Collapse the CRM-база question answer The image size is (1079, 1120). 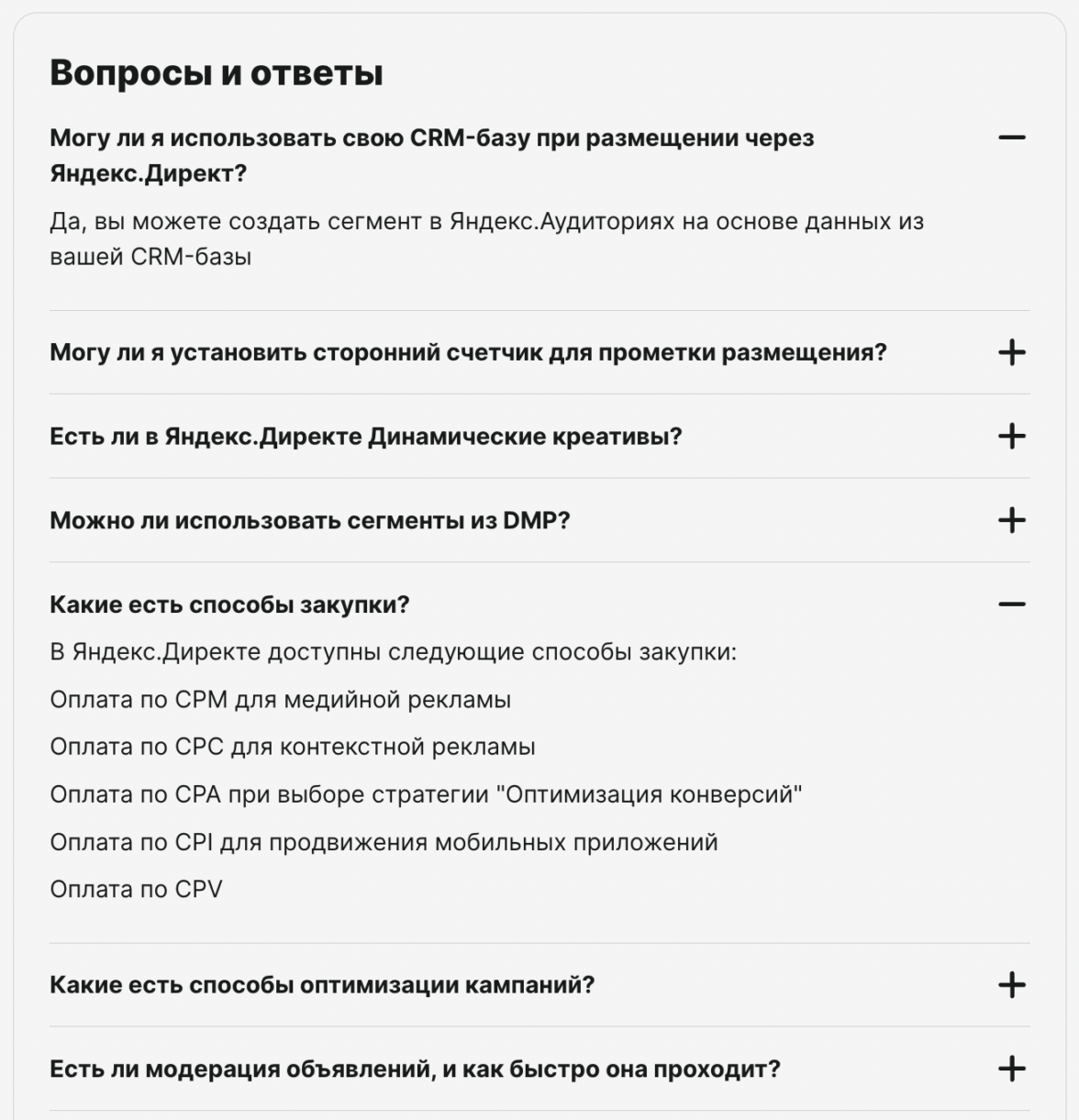1011,138
